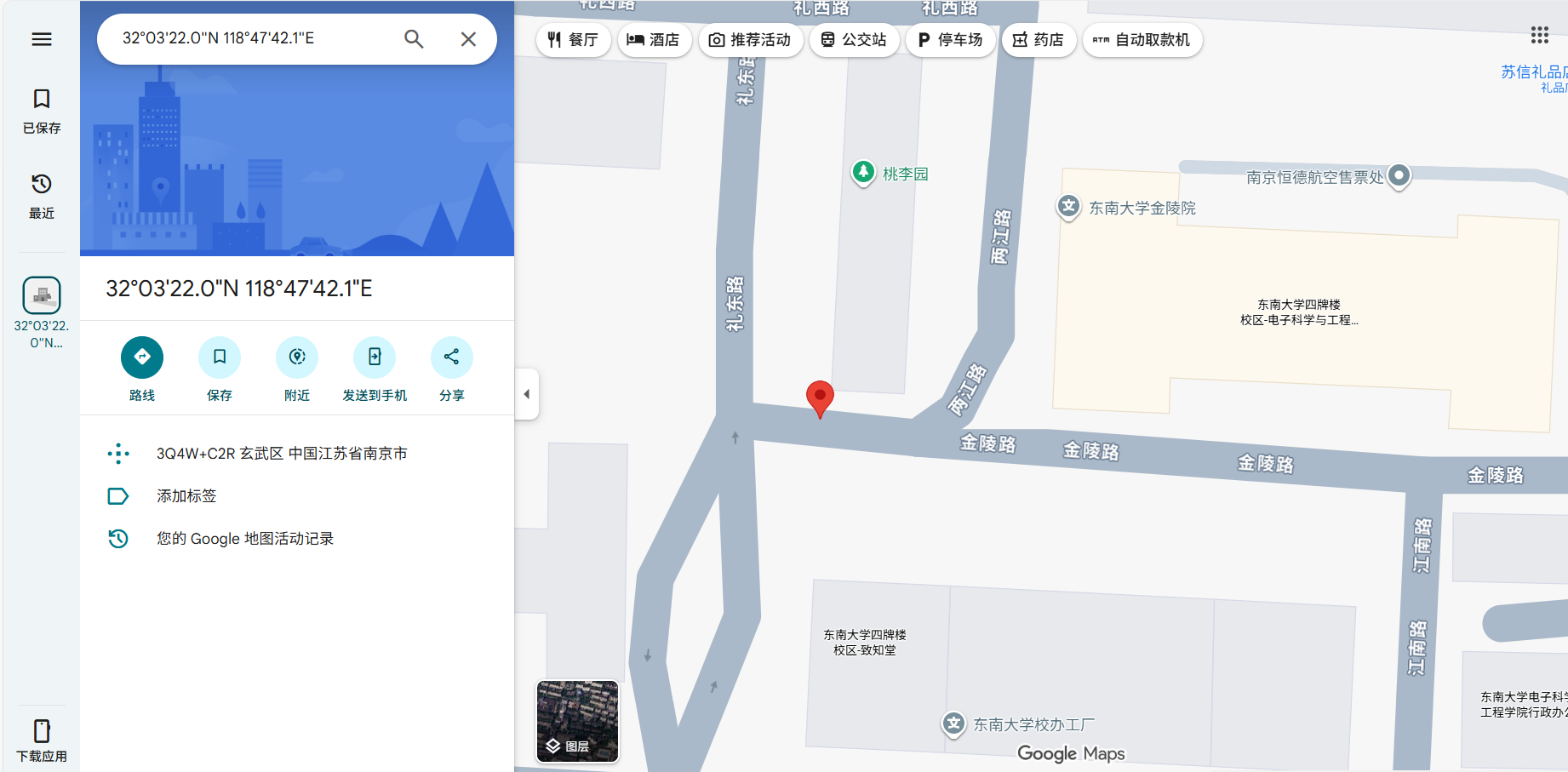The height and width of the screenshot is (772, 1568).
Task: Select the 餐厅 restaurants chip
Action: click(x=573, y=40)
